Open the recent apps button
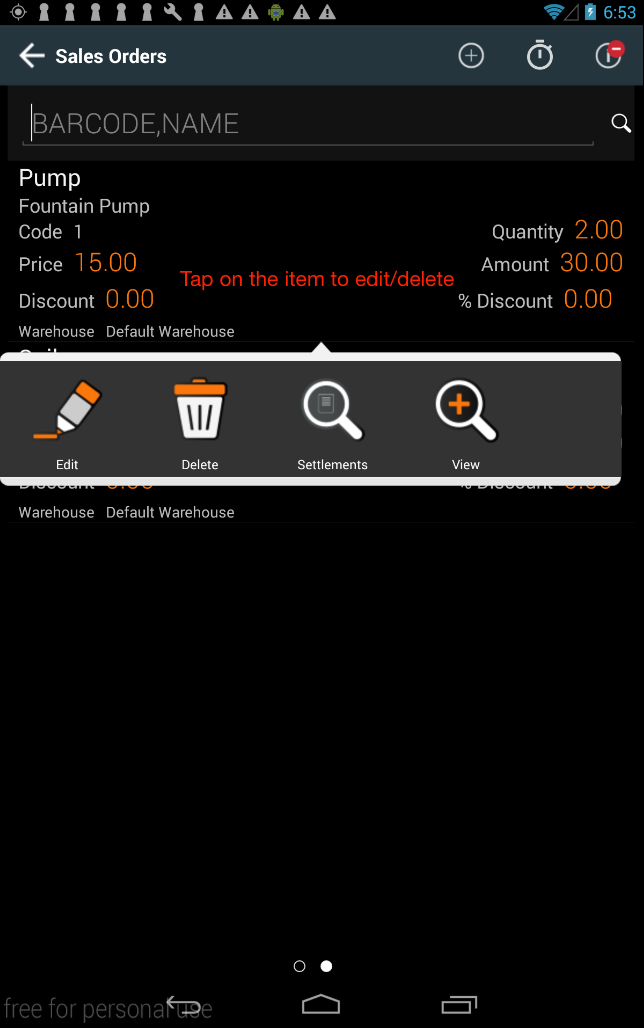Image resolution: width=644 pixels, height=1028 pixels. pyautogui.click(x=459, y=1004)
